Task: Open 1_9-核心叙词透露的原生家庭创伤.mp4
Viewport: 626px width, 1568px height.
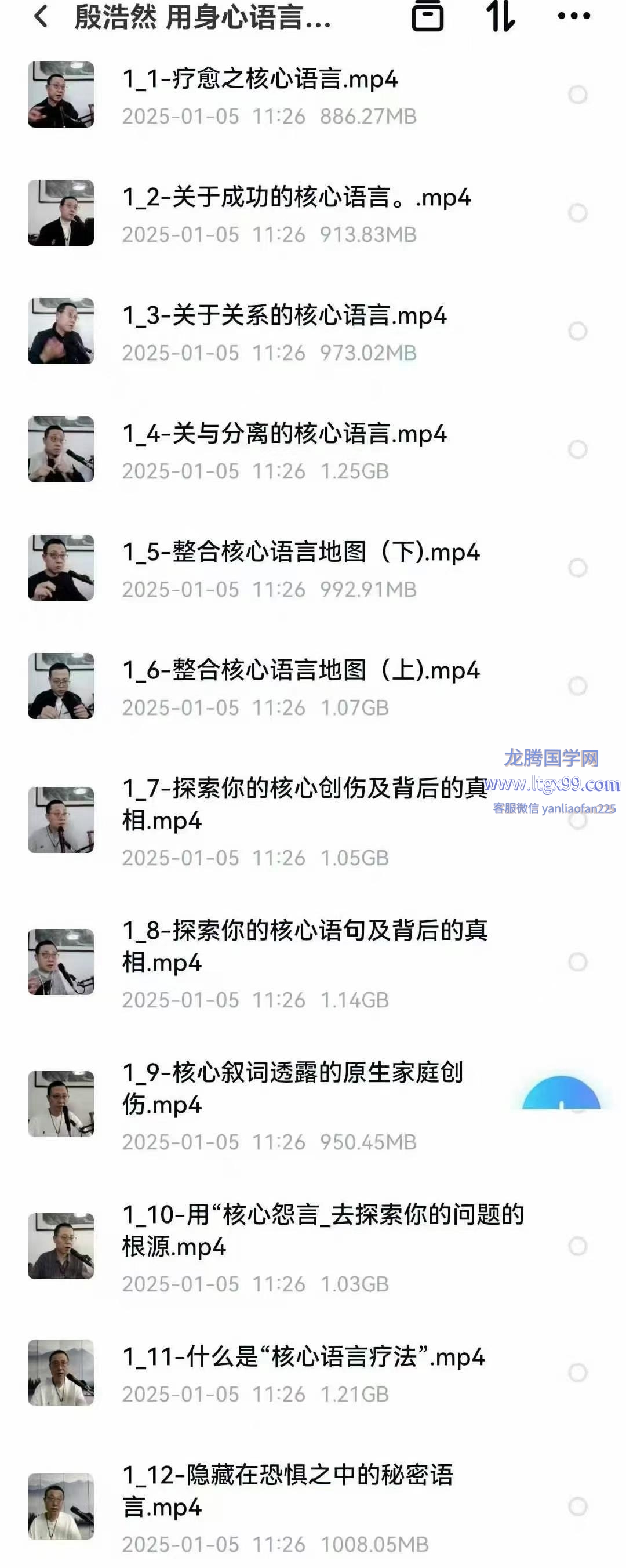Action: (x=292, y=1088)
